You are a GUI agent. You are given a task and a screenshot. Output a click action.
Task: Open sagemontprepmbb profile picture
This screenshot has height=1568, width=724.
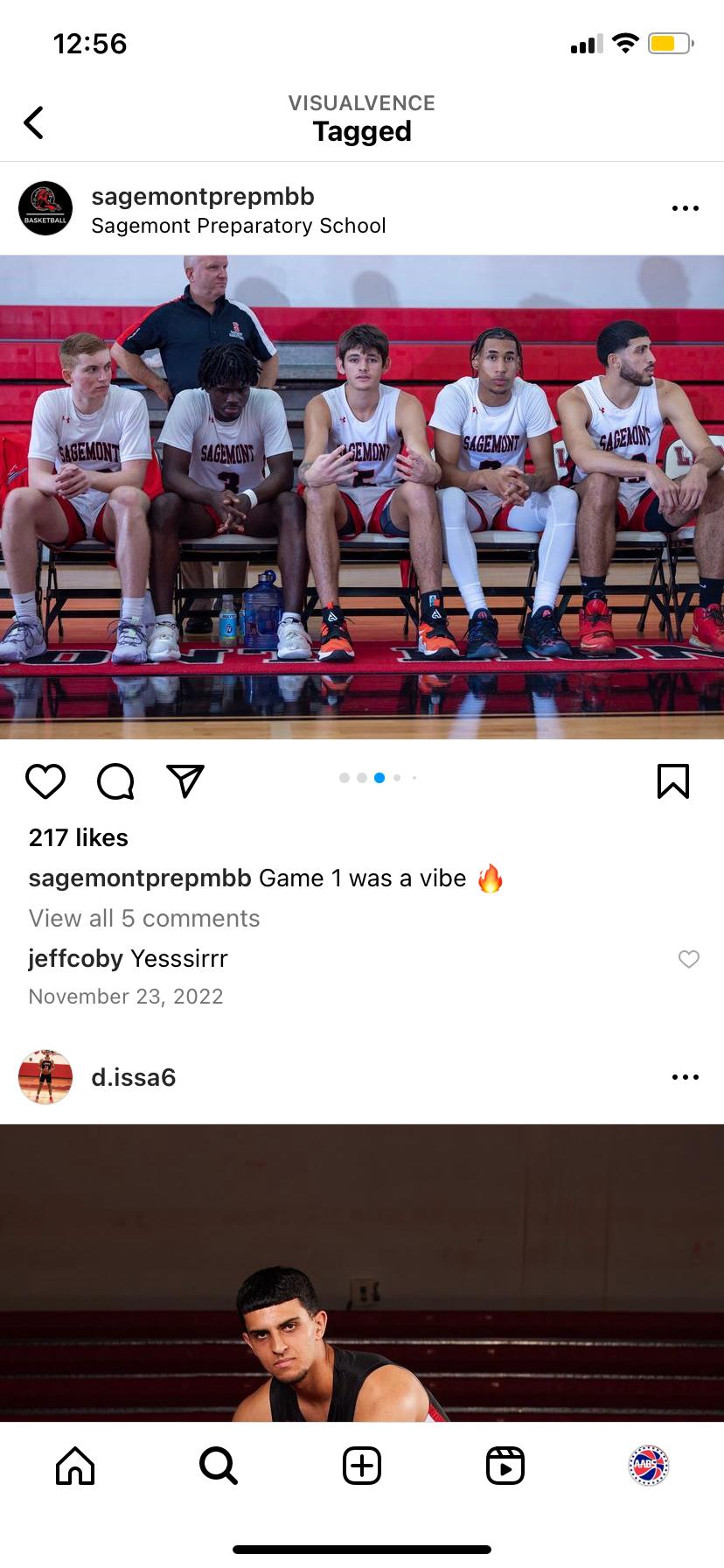click(45, 208)
